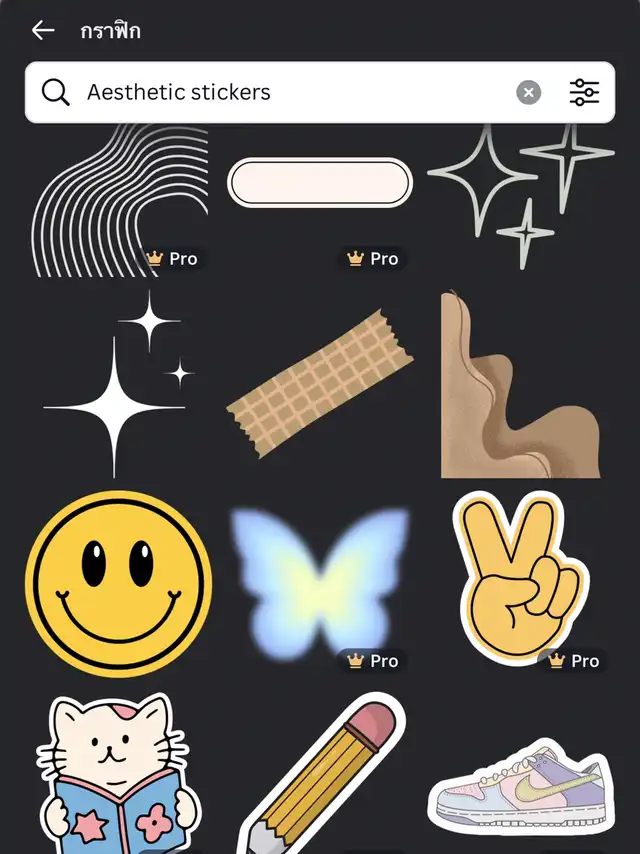The image size is (640, 854).
Task: Select the solid white sparkles graphic
Action: click(x=120, y=385)
